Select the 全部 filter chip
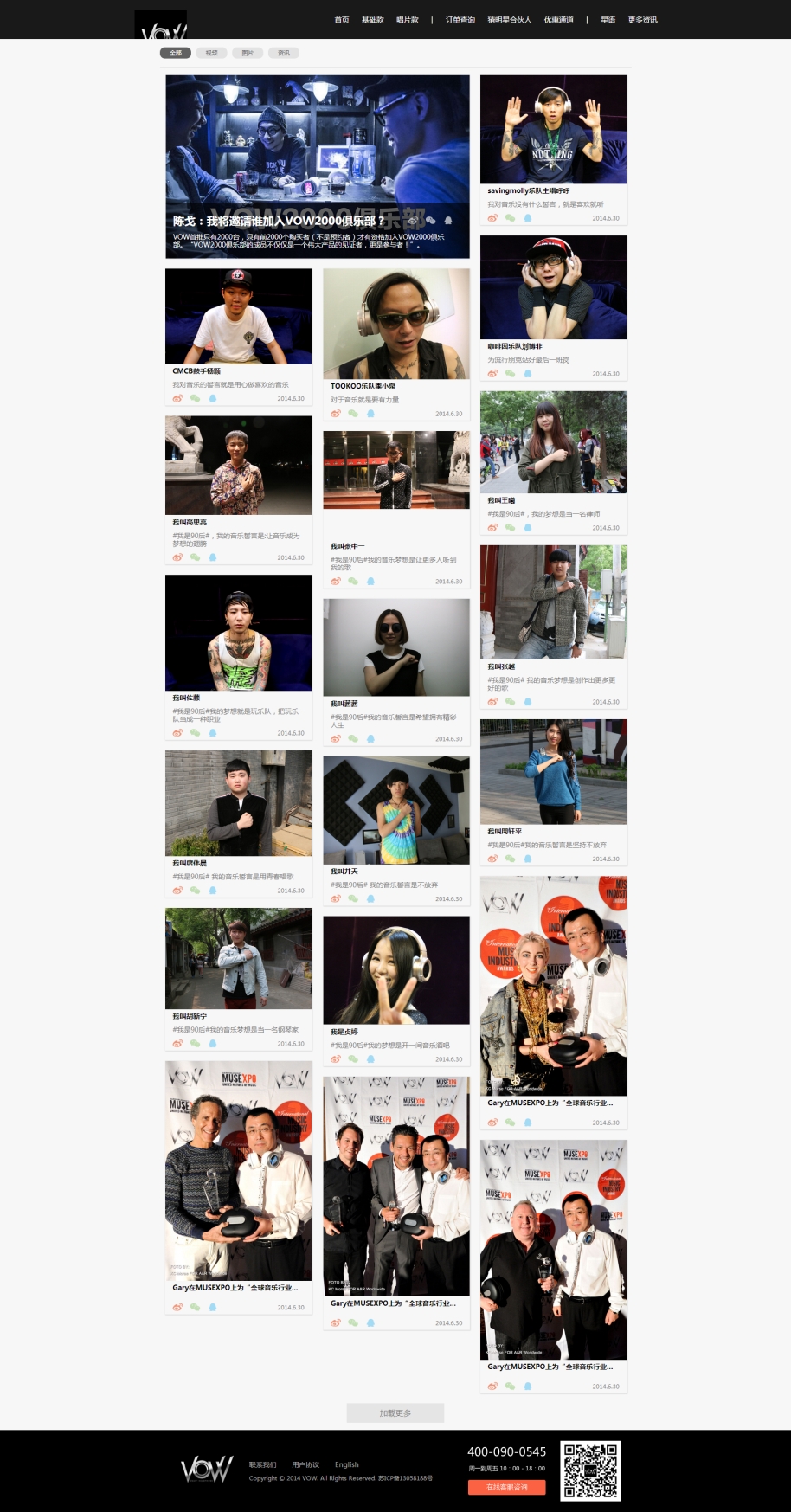The height and width of the screenshot is (1512, 791). point(175,53)
